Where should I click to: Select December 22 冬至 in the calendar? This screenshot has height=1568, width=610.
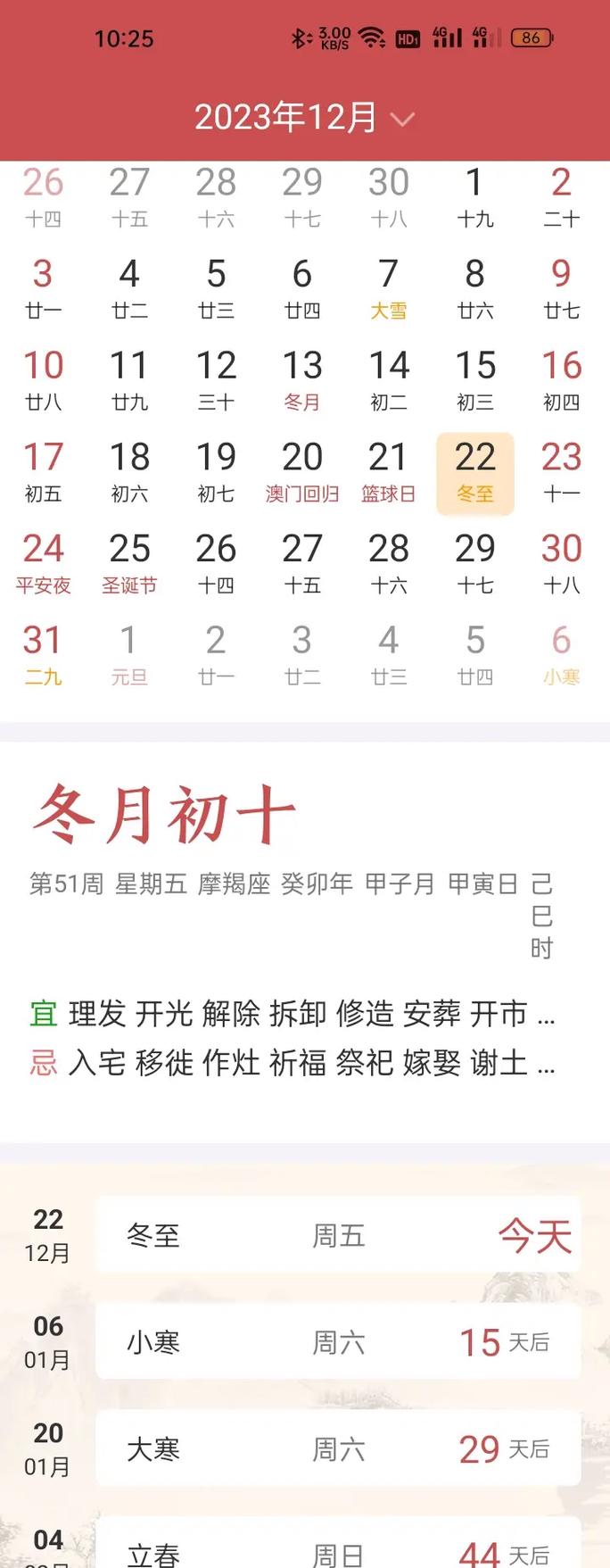474,473
